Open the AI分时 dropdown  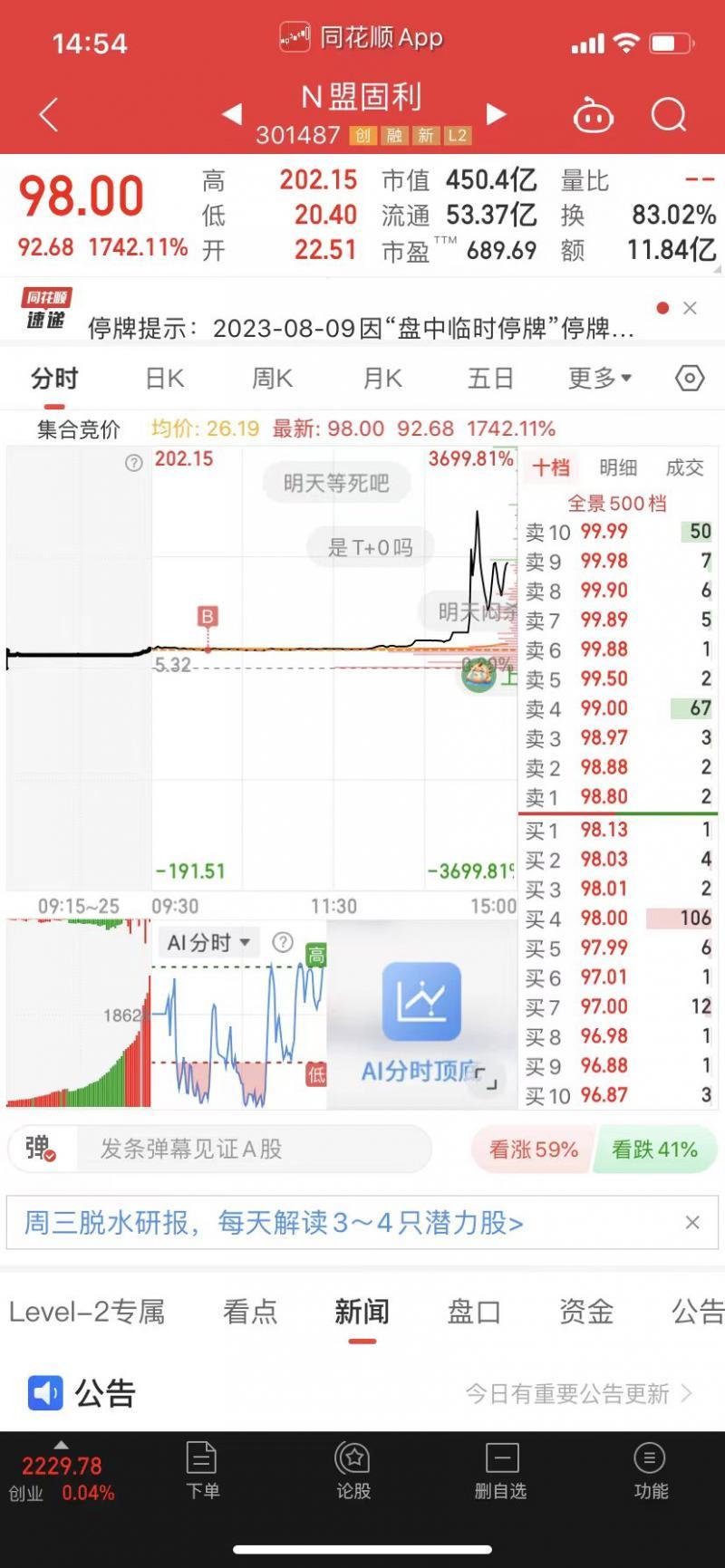(x=208, y=943)
